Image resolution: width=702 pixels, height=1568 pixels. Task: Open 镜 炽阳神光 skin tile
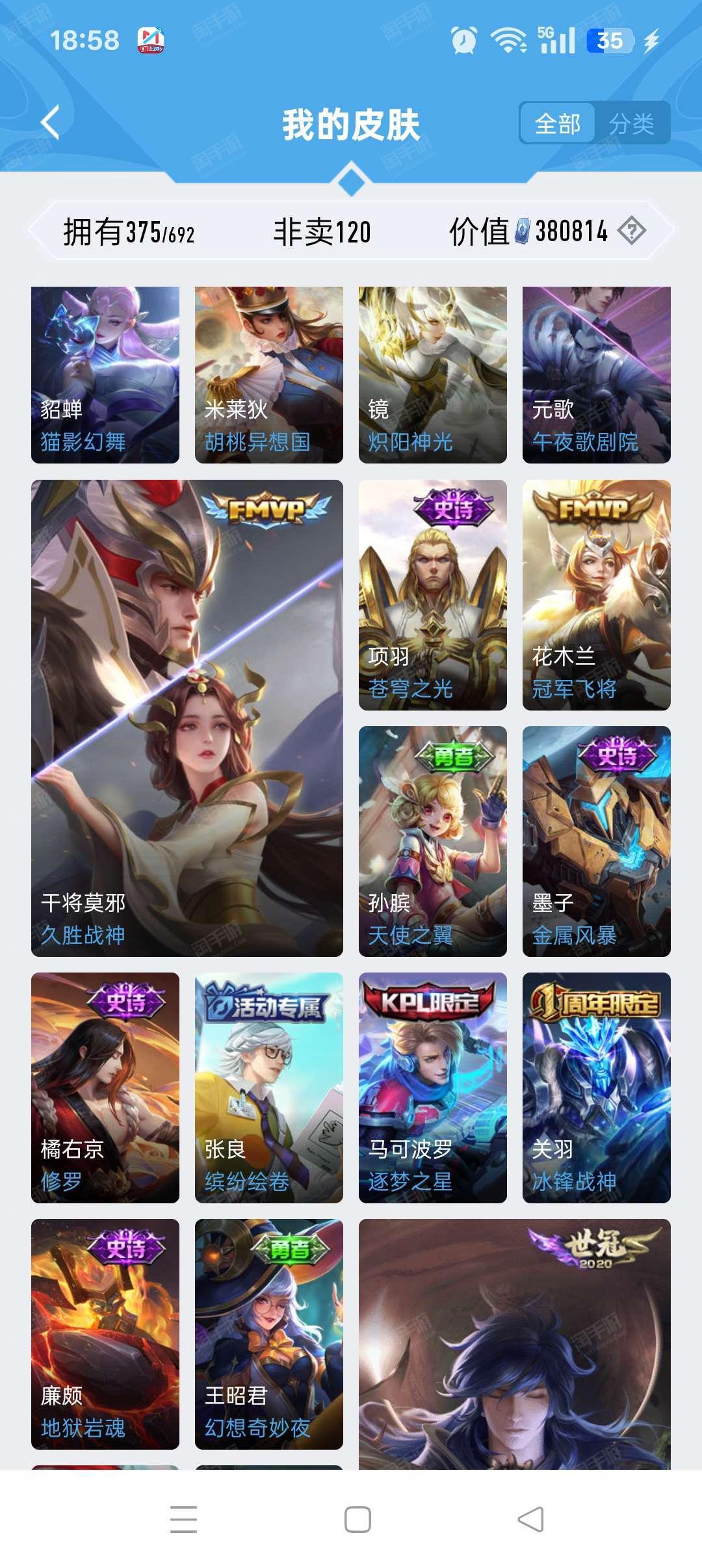tap(433, 374)
